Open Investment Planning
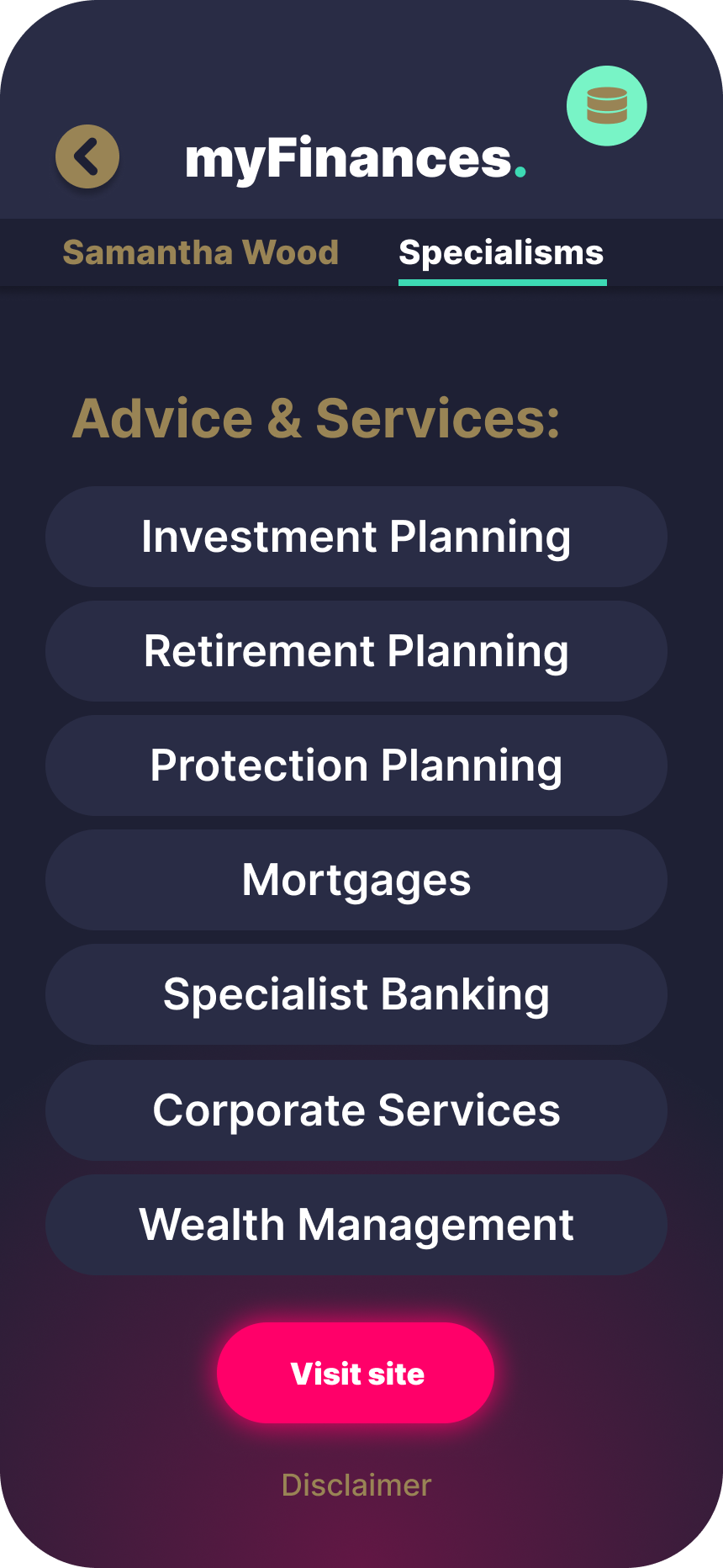 (356, 537)
